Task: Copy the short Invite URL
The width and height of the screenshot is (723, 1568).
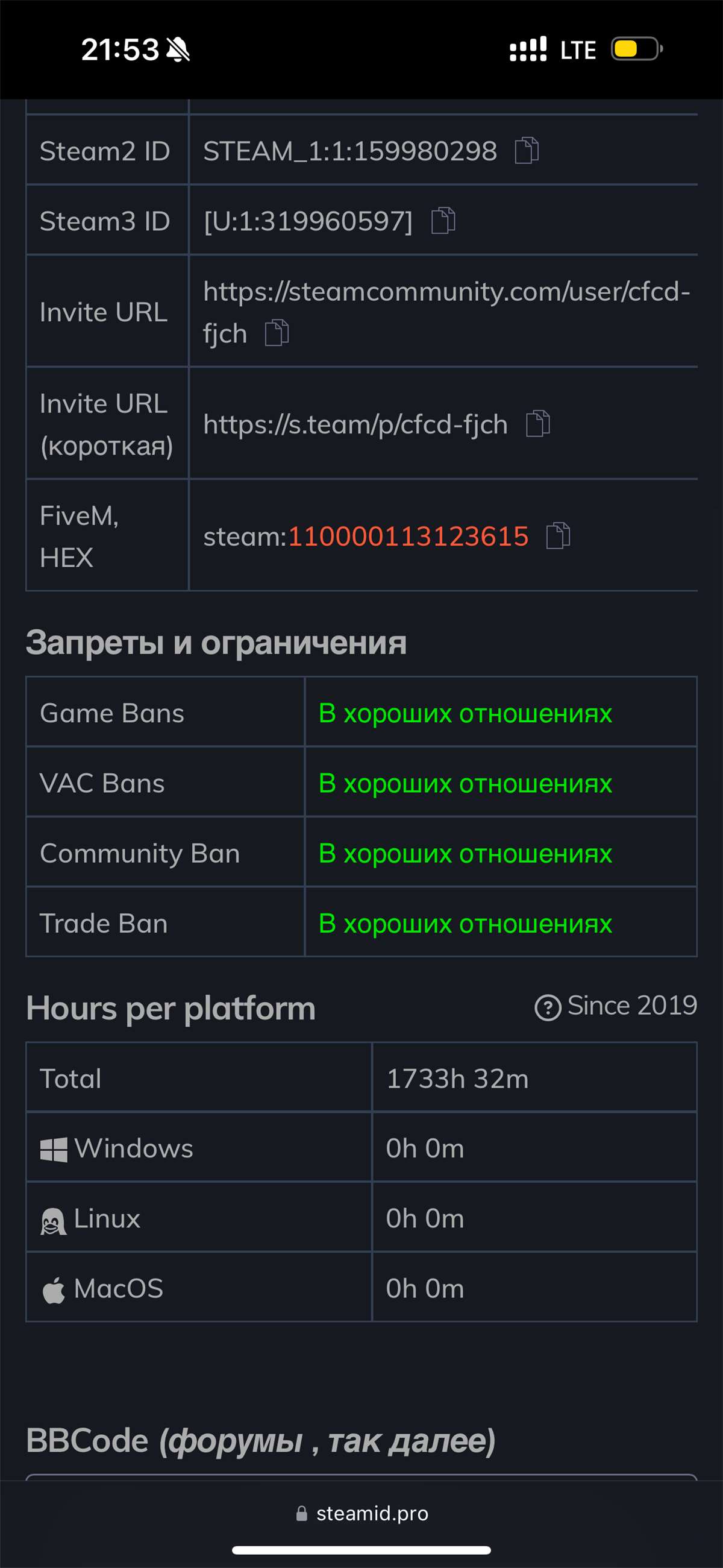Action: (x=539, y=424)
